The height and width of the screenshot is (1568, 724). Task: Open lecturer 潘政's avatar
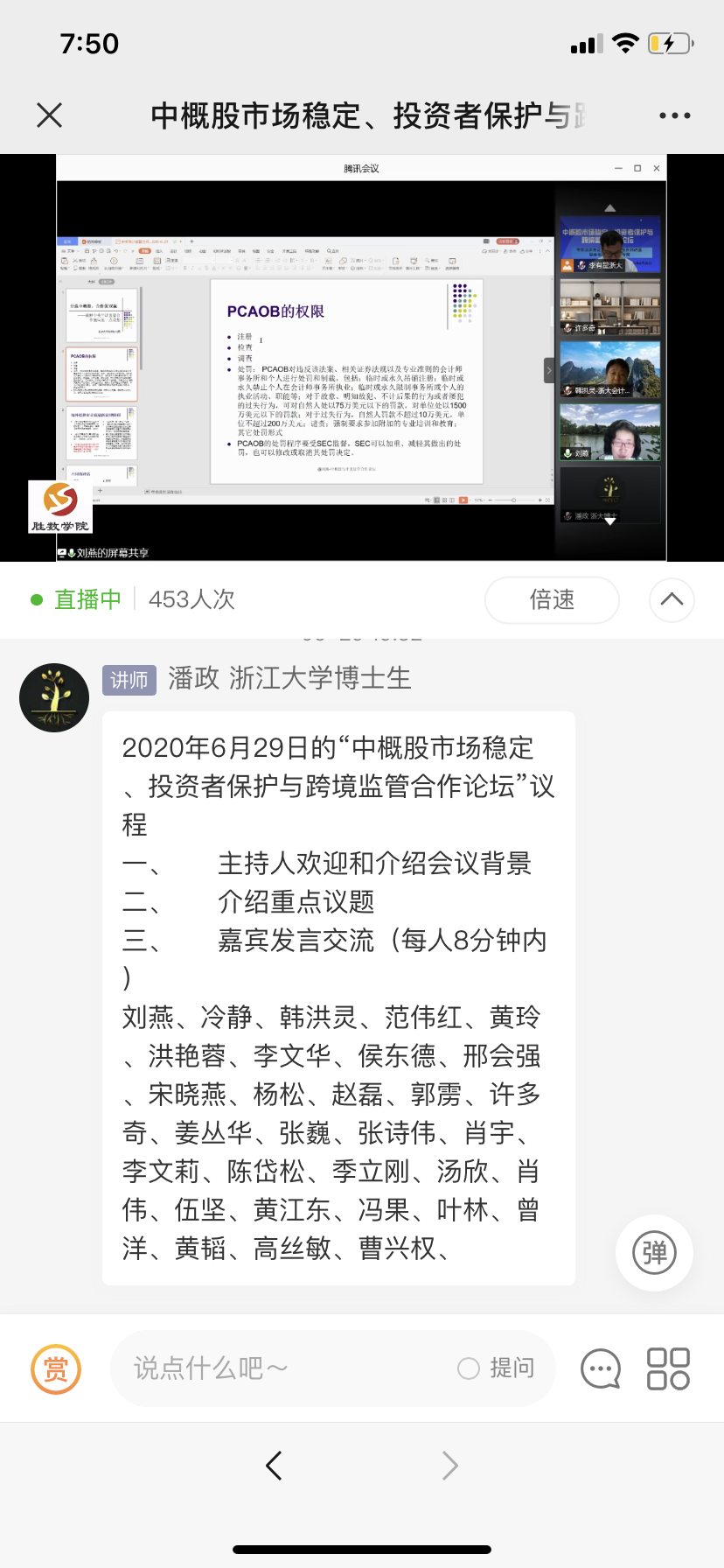pos(54,697)
